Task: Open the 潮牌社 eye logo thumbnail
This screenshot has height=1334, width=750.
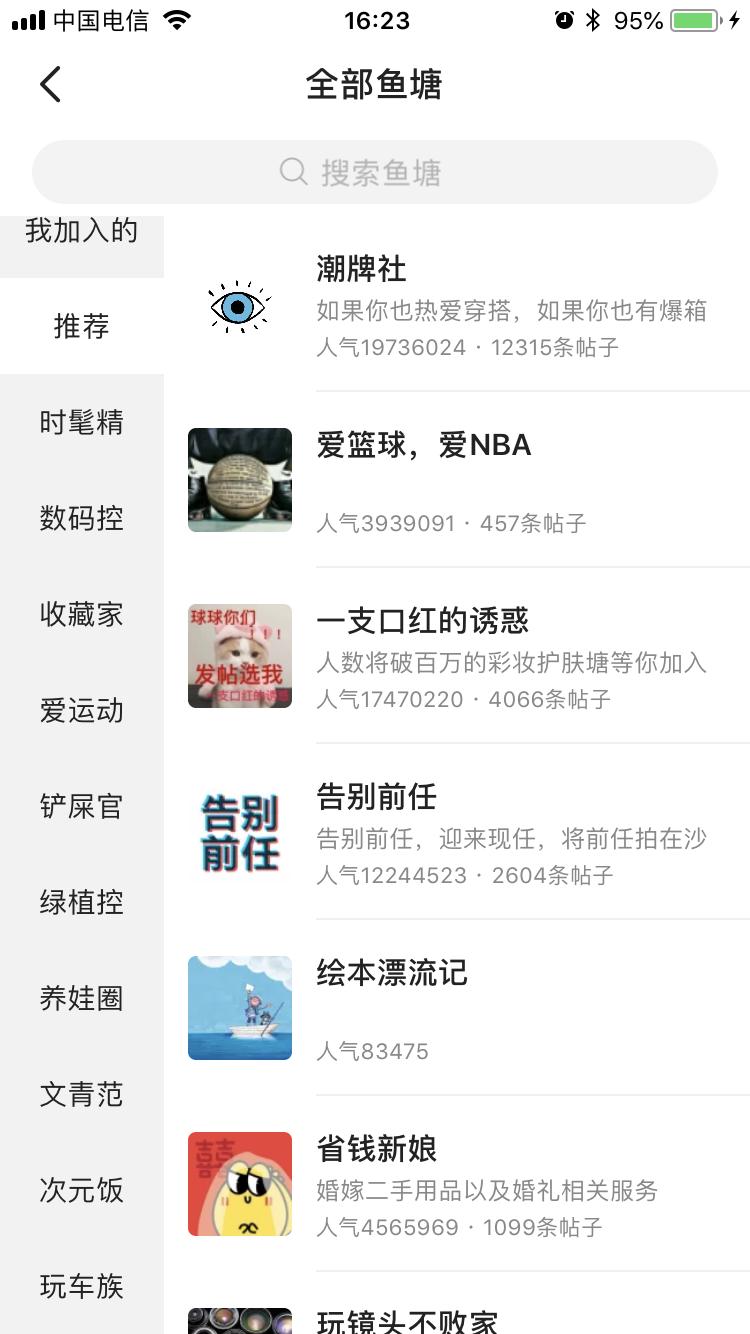Action: pos(239,304)
